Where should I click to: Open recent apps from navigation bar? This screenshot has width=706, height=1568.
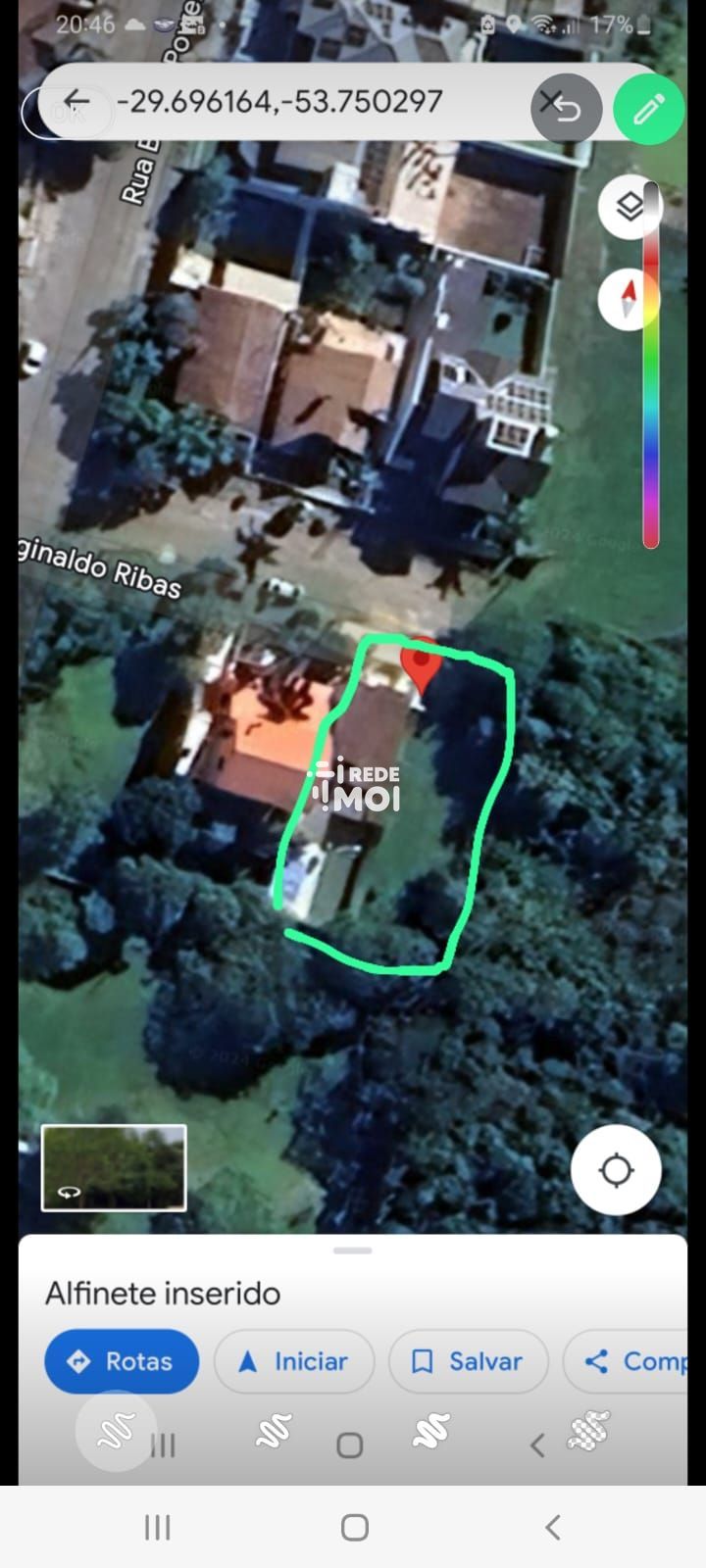[x=158, y=1527]
